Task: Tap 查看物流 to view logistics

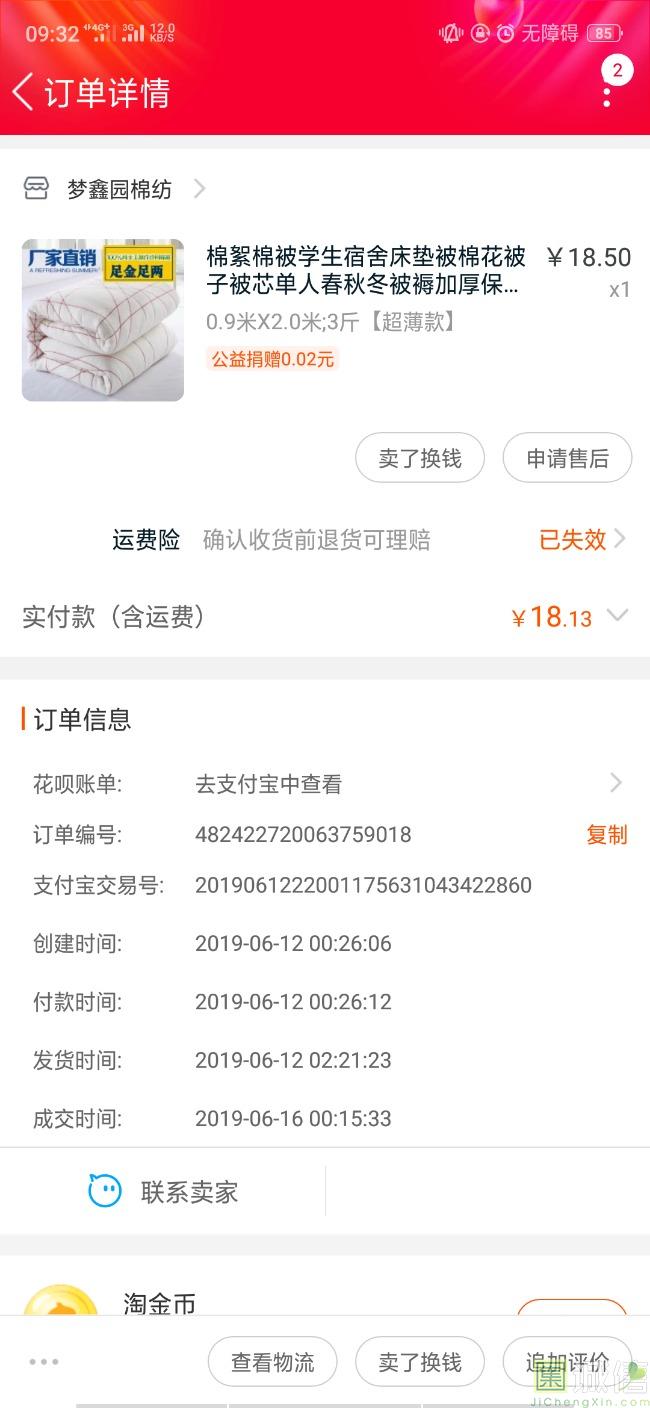Action: [x=272, y=1362]
